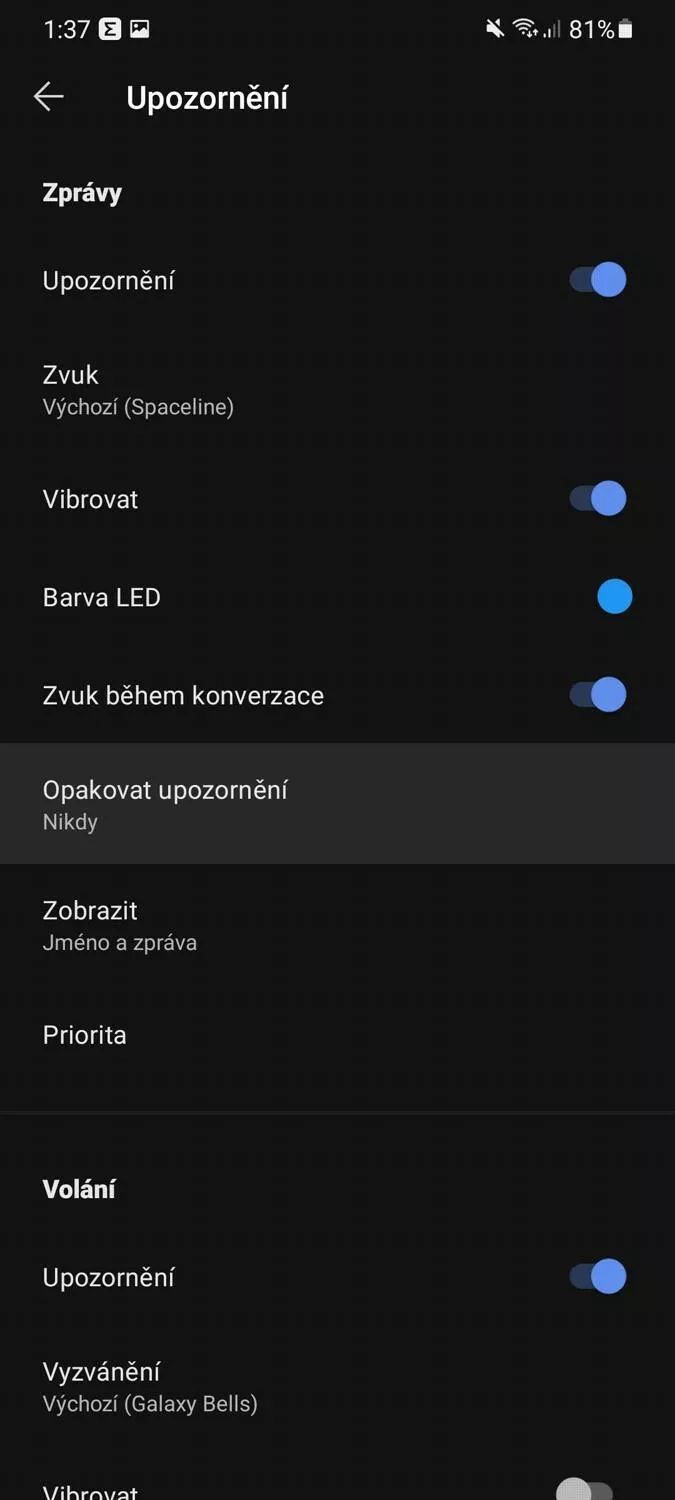Toggle Upozornění switch under Volání
The width and height of the screenshot is (675, 1500).
[x=598, y=1277]
